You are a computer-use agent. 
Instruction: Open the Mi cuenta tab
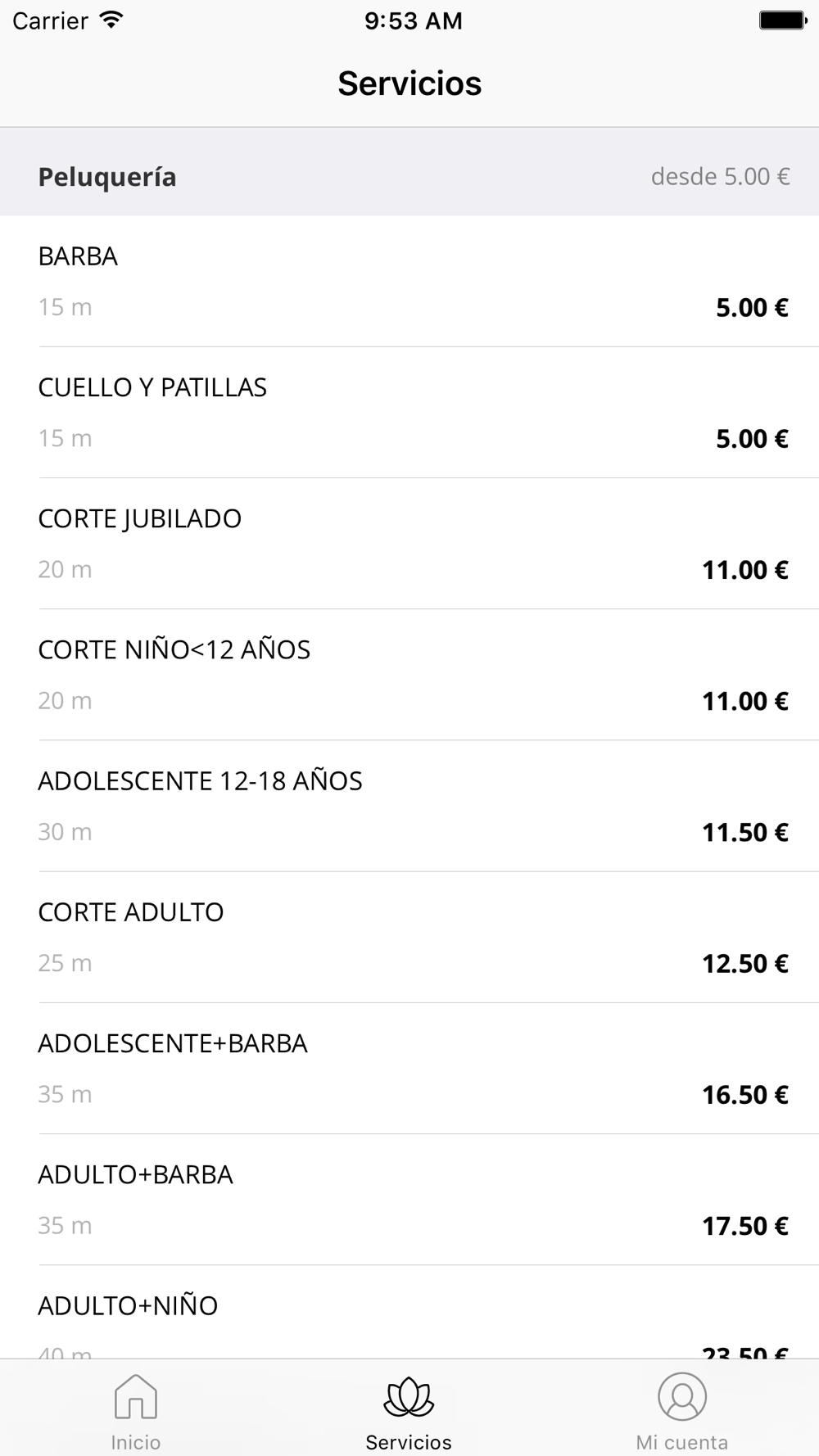(x=681, y=1410)
